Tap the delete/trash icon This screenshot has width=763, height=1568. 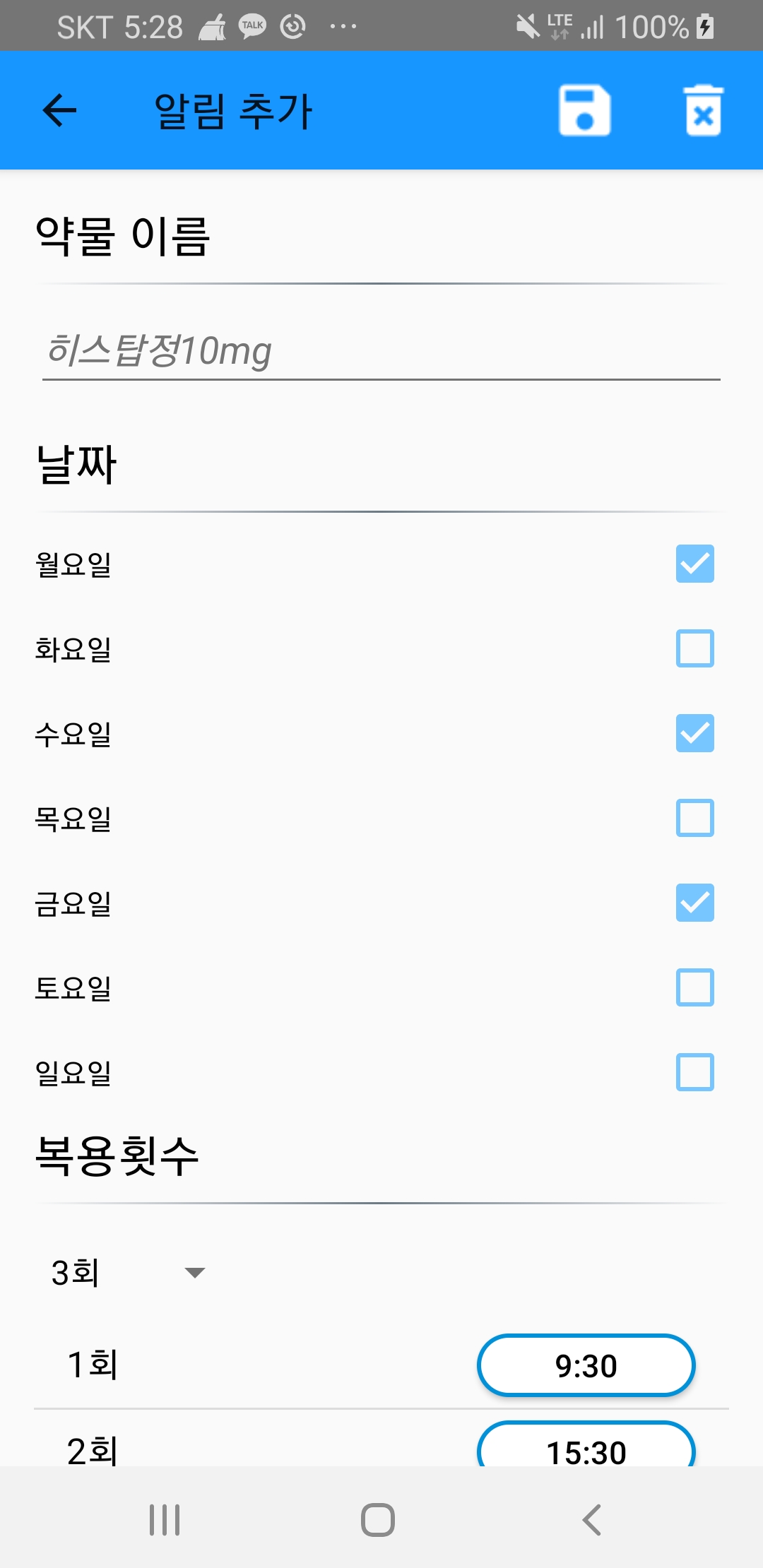point(704,112)
